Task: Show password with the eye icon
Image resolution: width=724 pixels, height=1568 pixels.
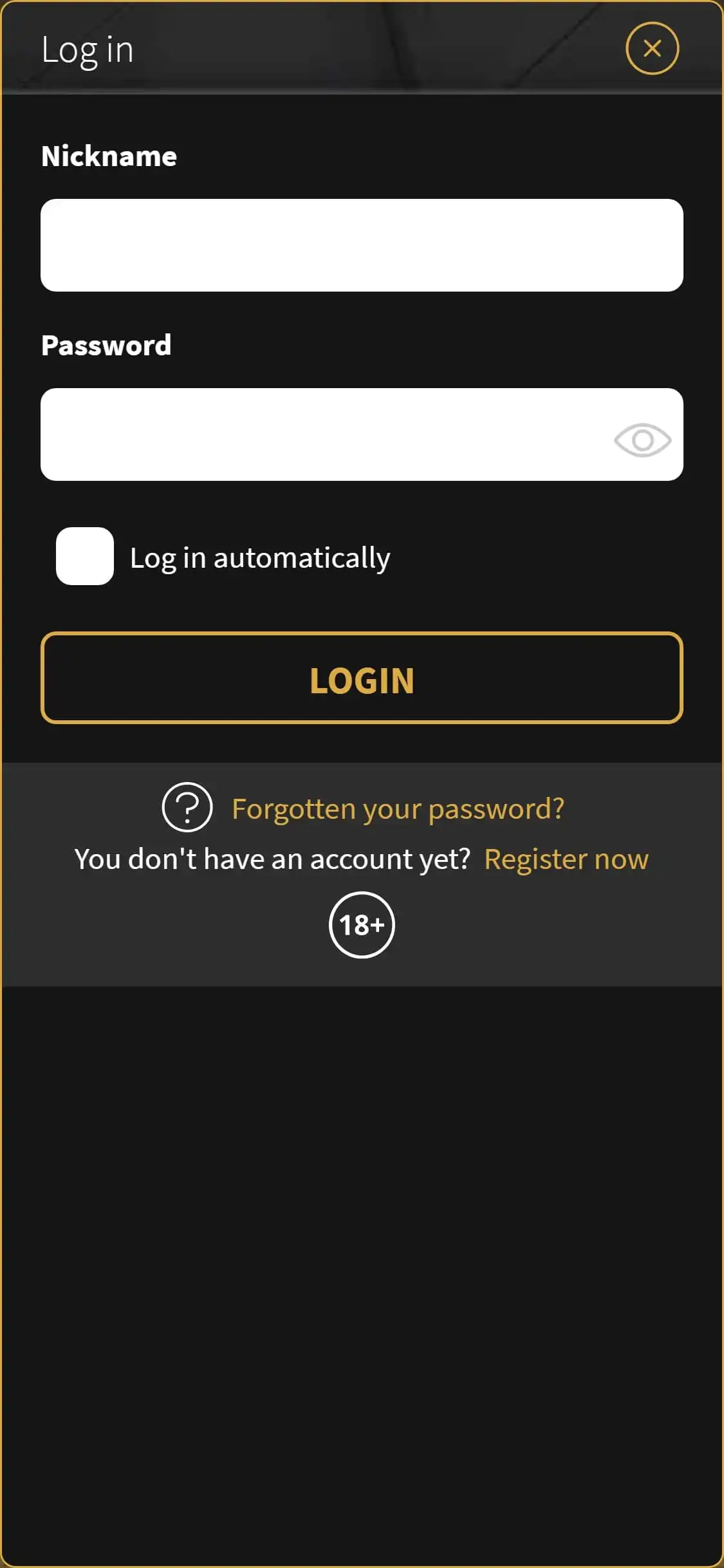Action: point(642,440)
